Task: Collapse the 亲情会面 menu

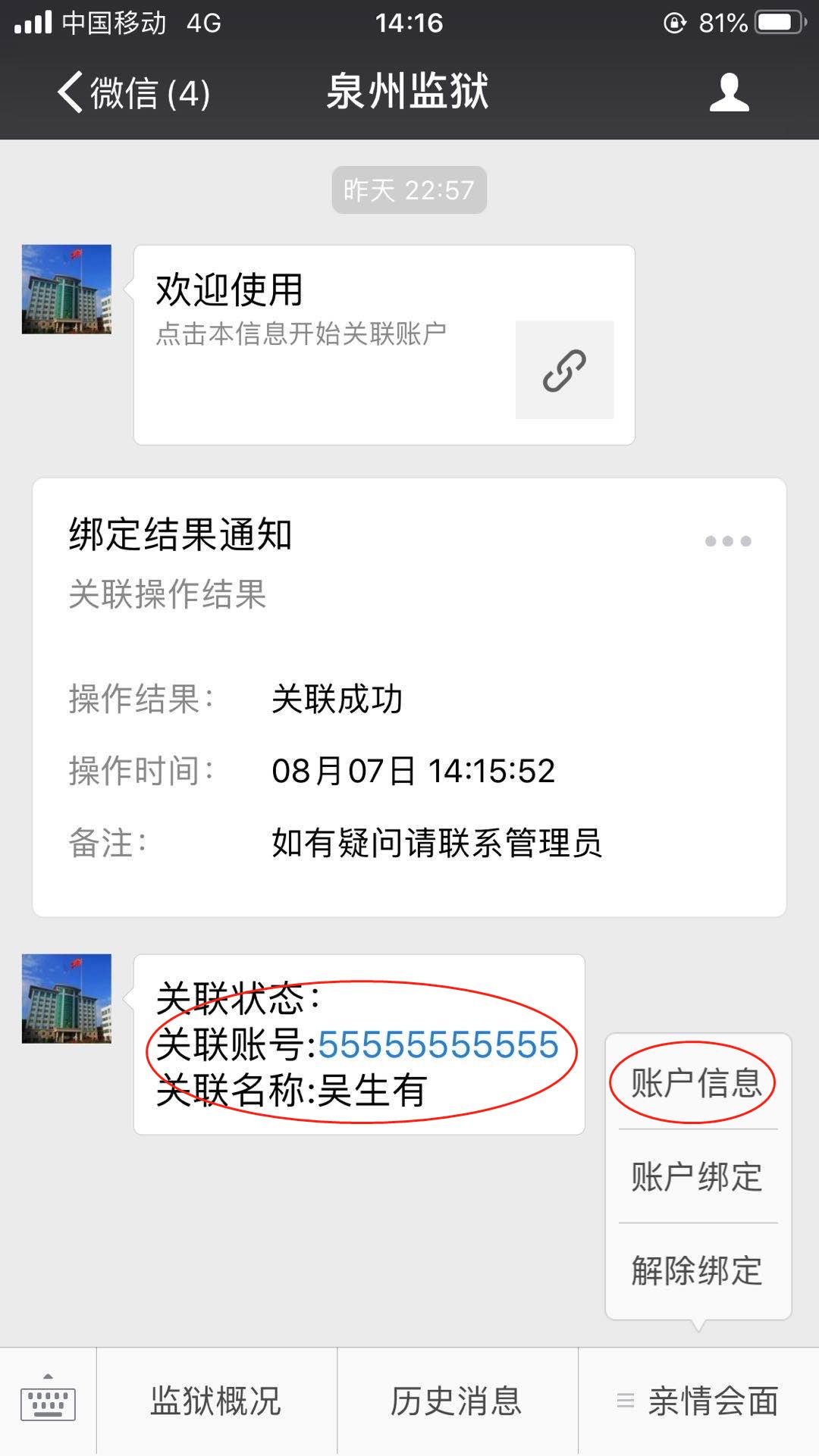Action: point(698,1401)
